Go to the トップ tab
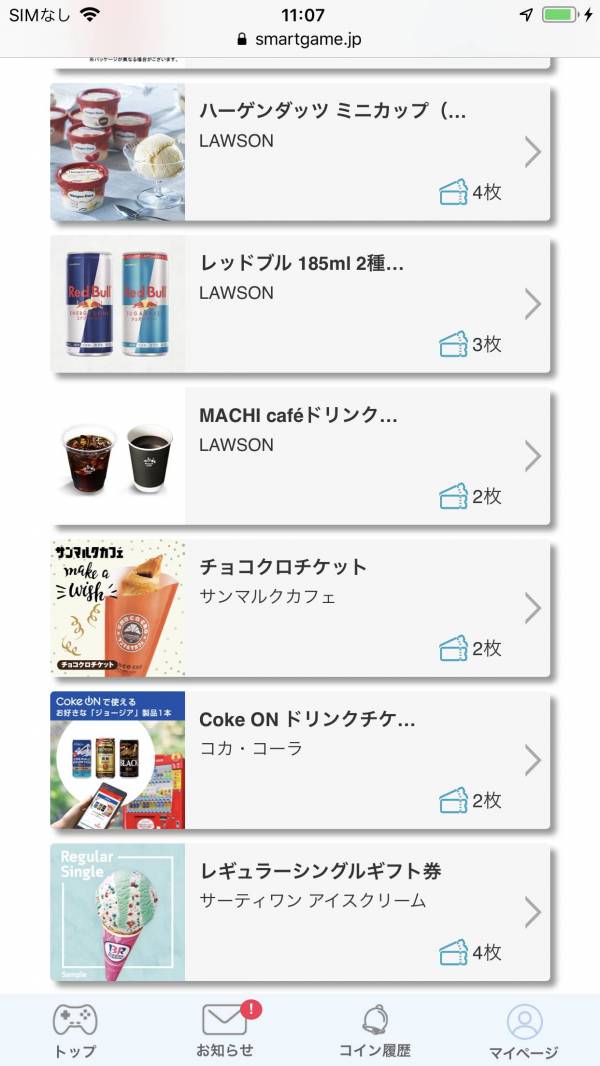Screen dimensions: 600x1066 (x=75, y=1031)
